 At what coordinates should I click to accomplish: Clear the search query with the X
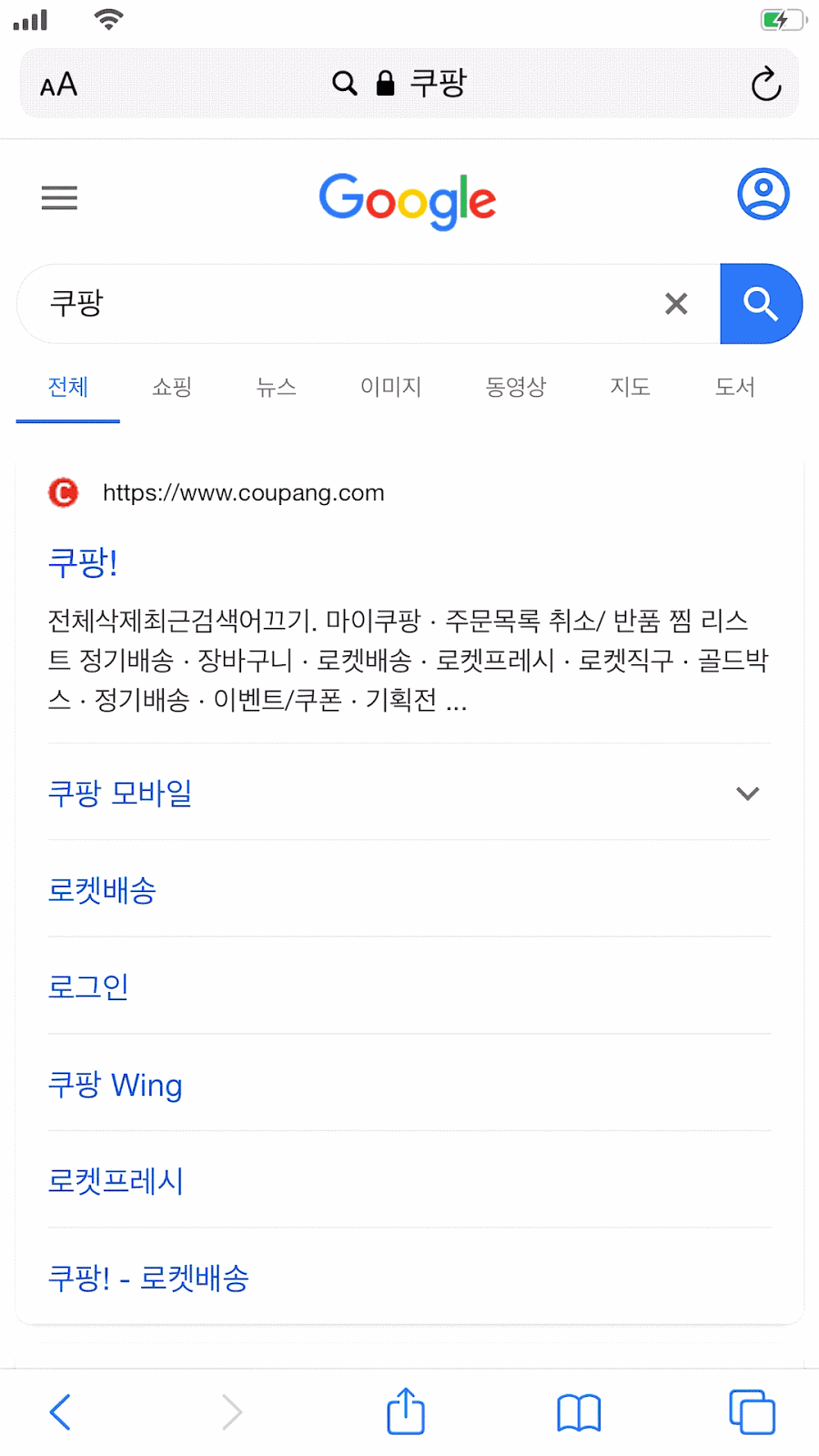676,303
